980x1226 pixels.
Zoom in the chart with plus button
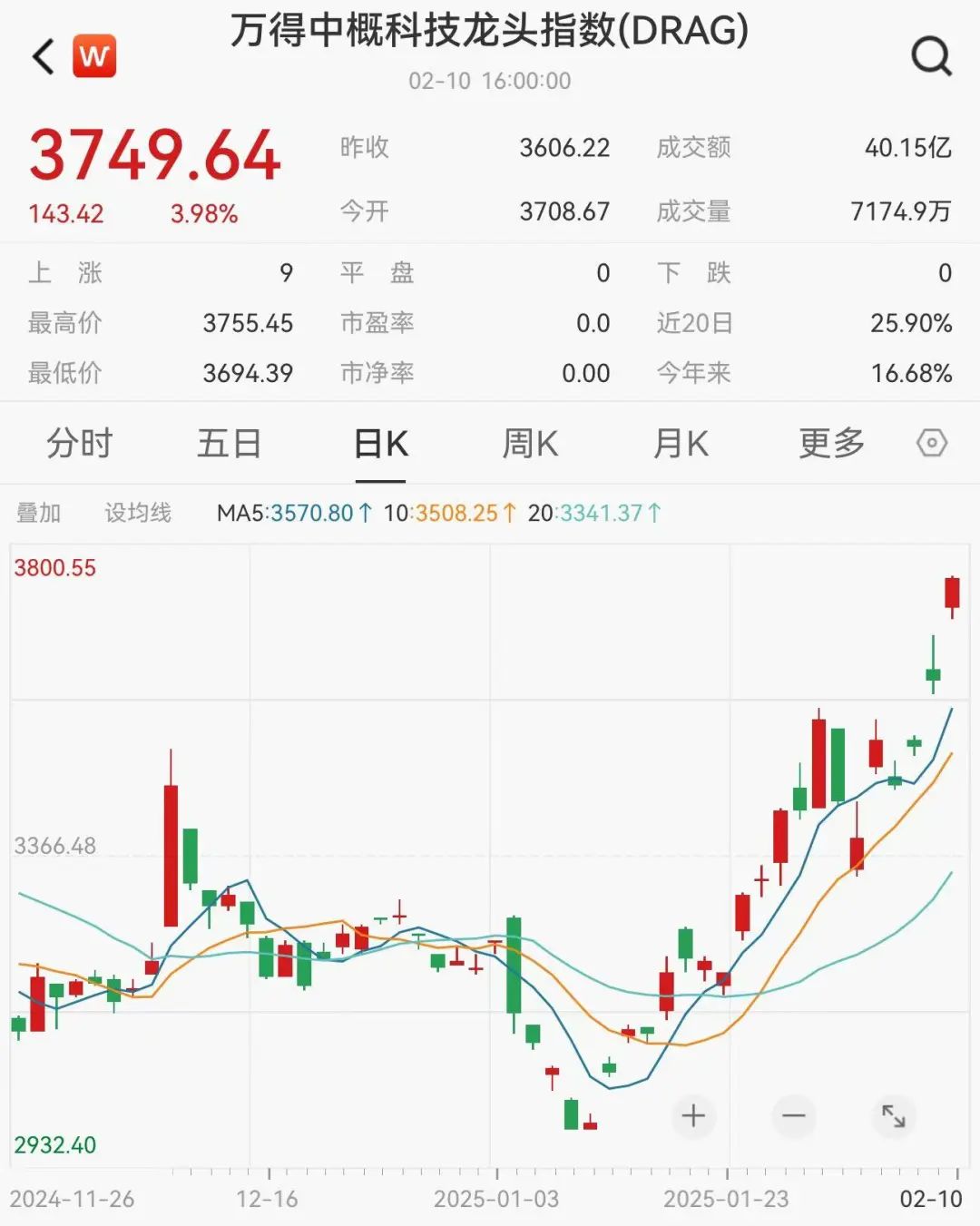coord(693,1115)
